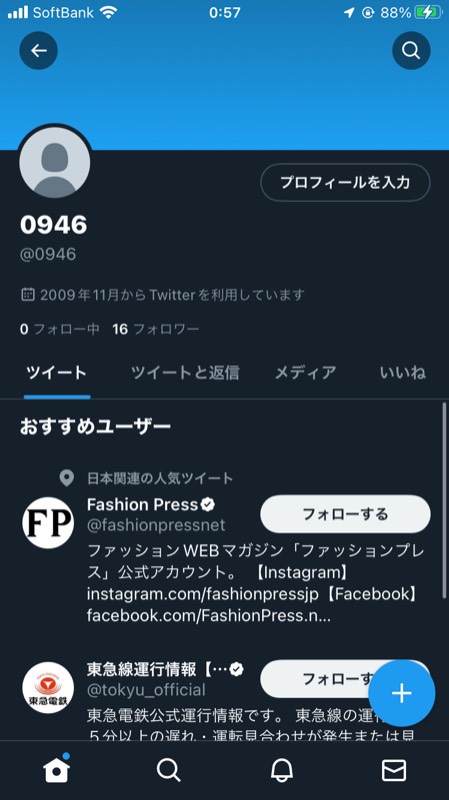
Task: Compose a new tweet with plus button
Action: tap(402, 693)
